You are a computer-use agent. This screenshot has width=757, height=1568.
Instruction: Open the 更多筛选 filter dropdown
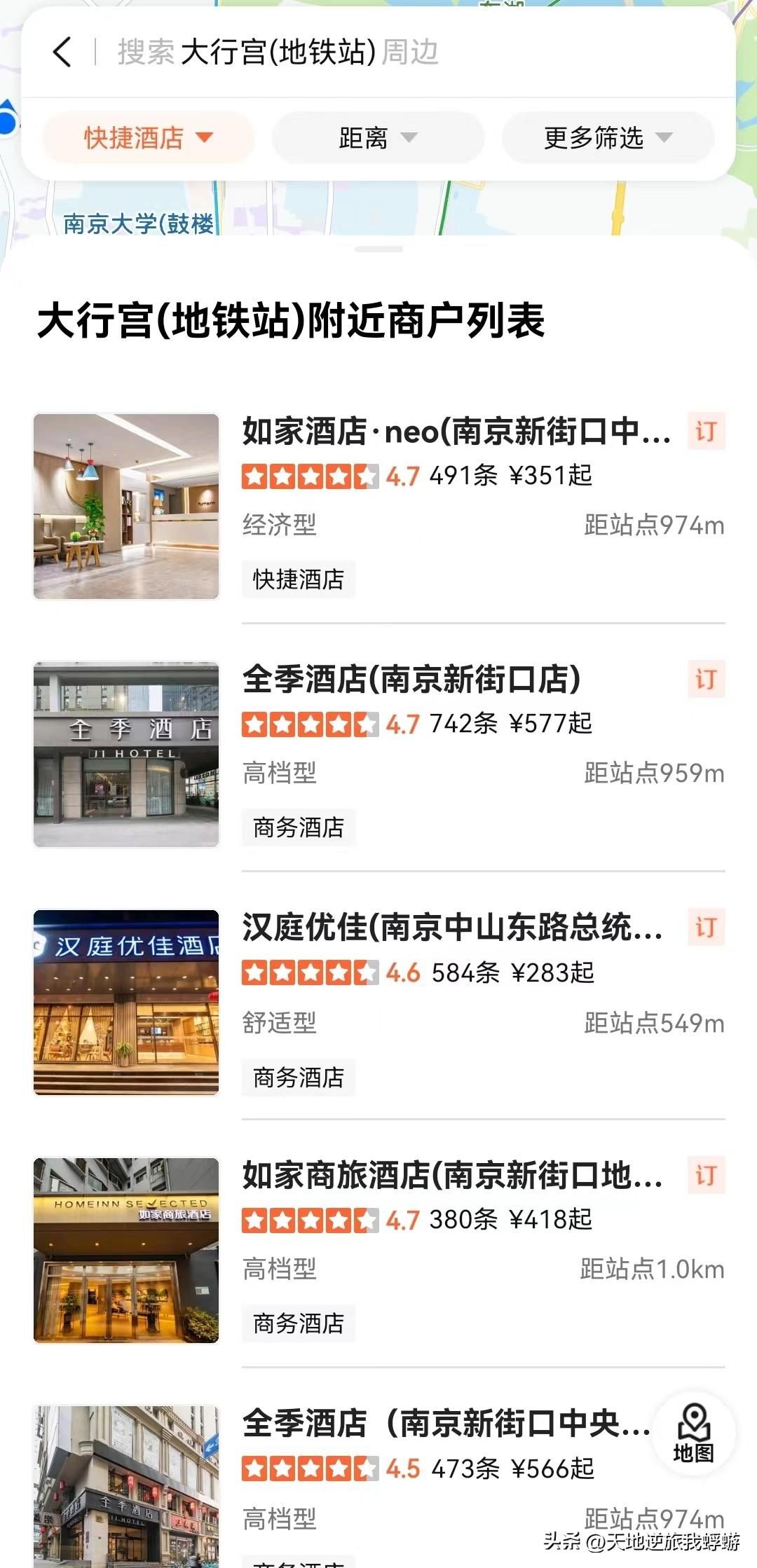tap(608, 138)
